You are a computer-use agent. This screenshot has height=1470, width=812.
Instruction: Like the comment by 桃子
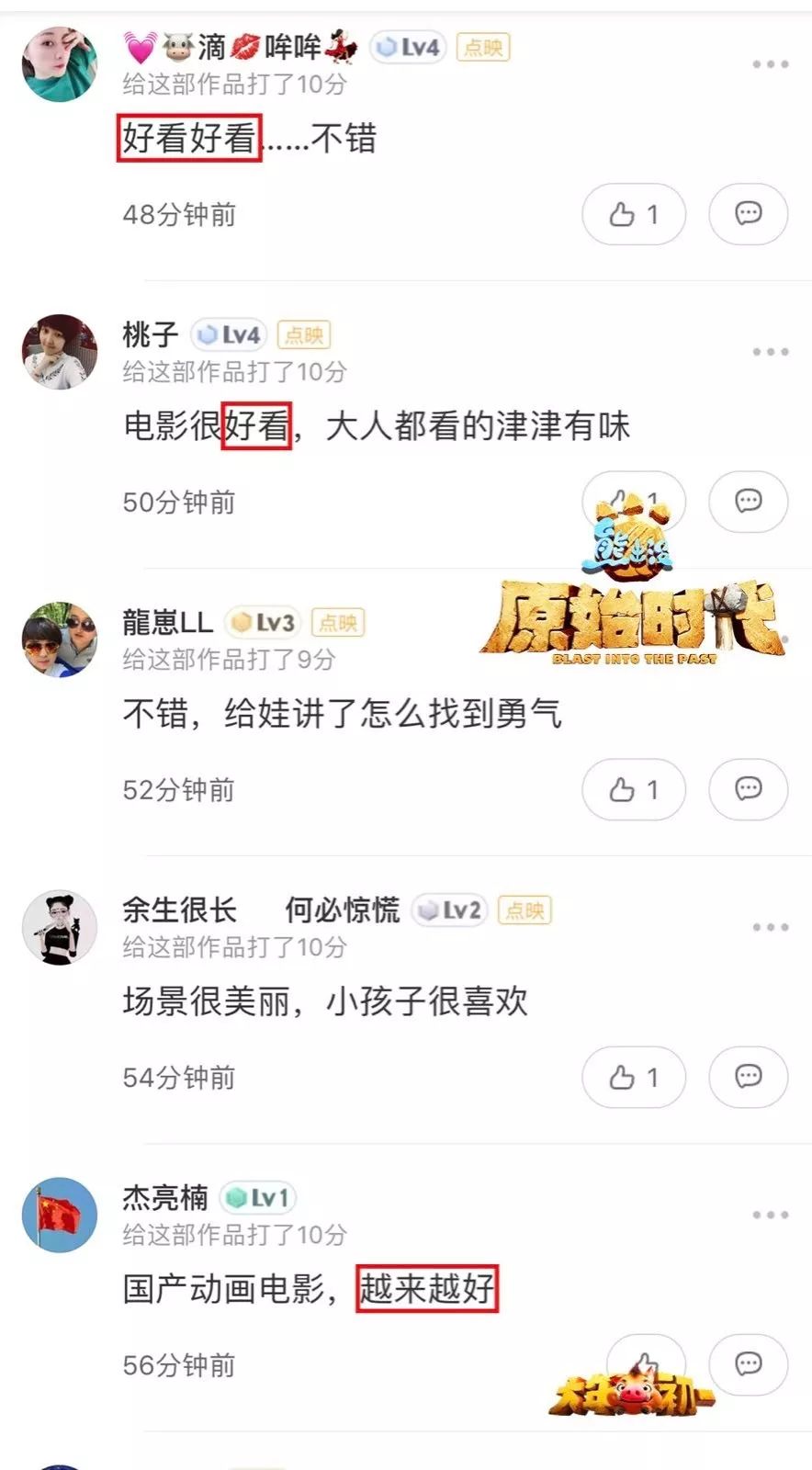[634, 502]
